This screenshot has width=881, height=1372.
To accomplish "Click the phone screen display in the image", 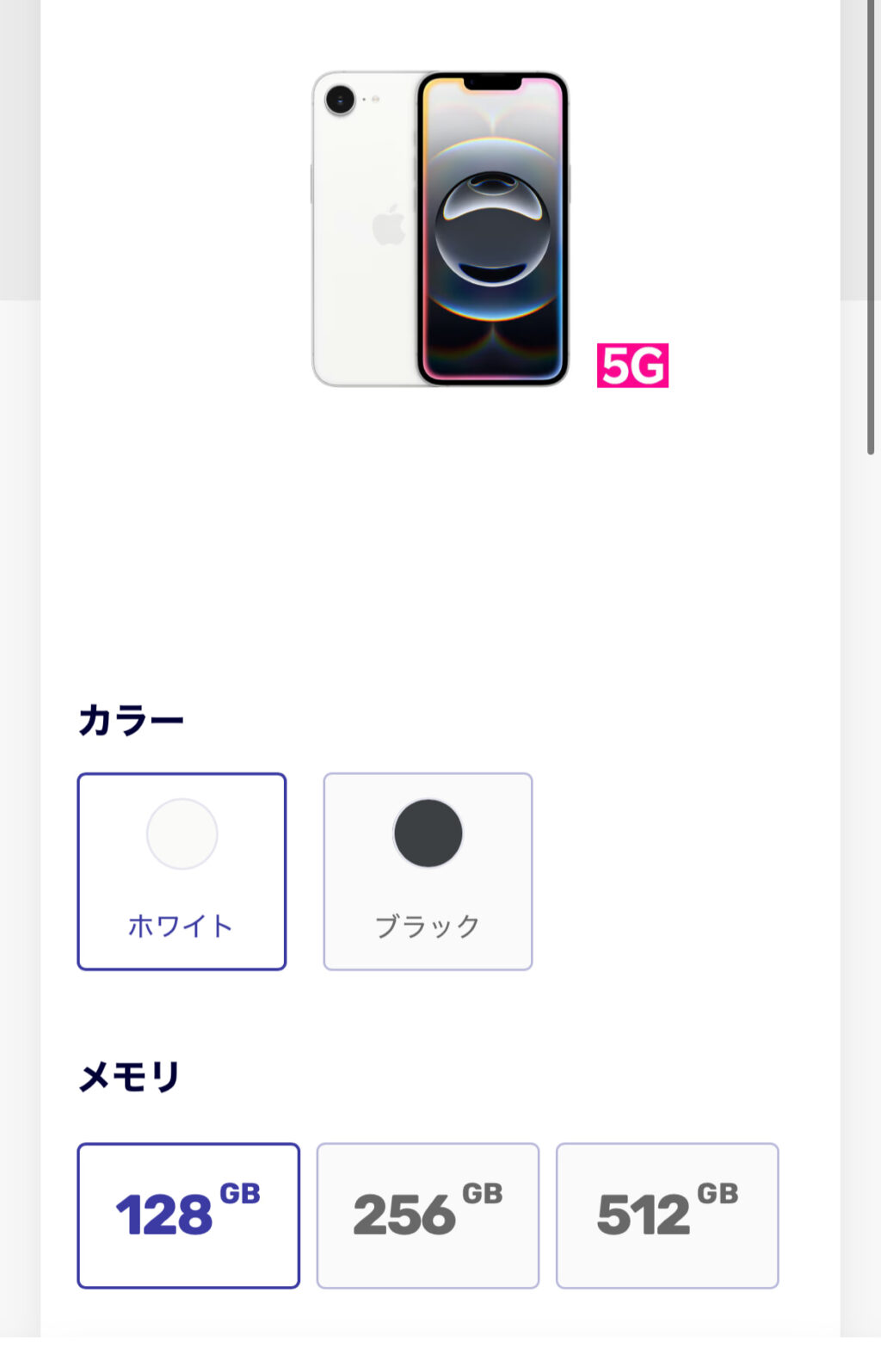I will [x=495, y=228].
